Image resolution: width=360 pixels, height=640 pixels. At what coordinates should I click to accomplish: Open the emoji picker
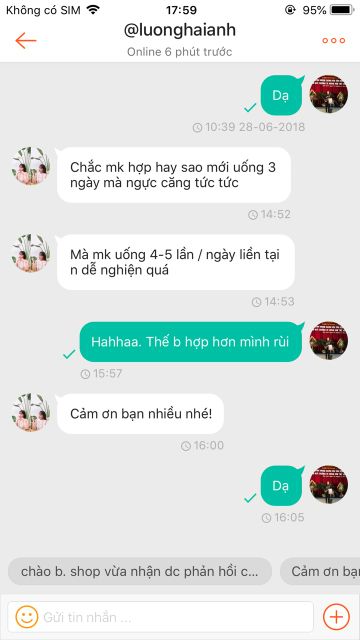[27, 616]
